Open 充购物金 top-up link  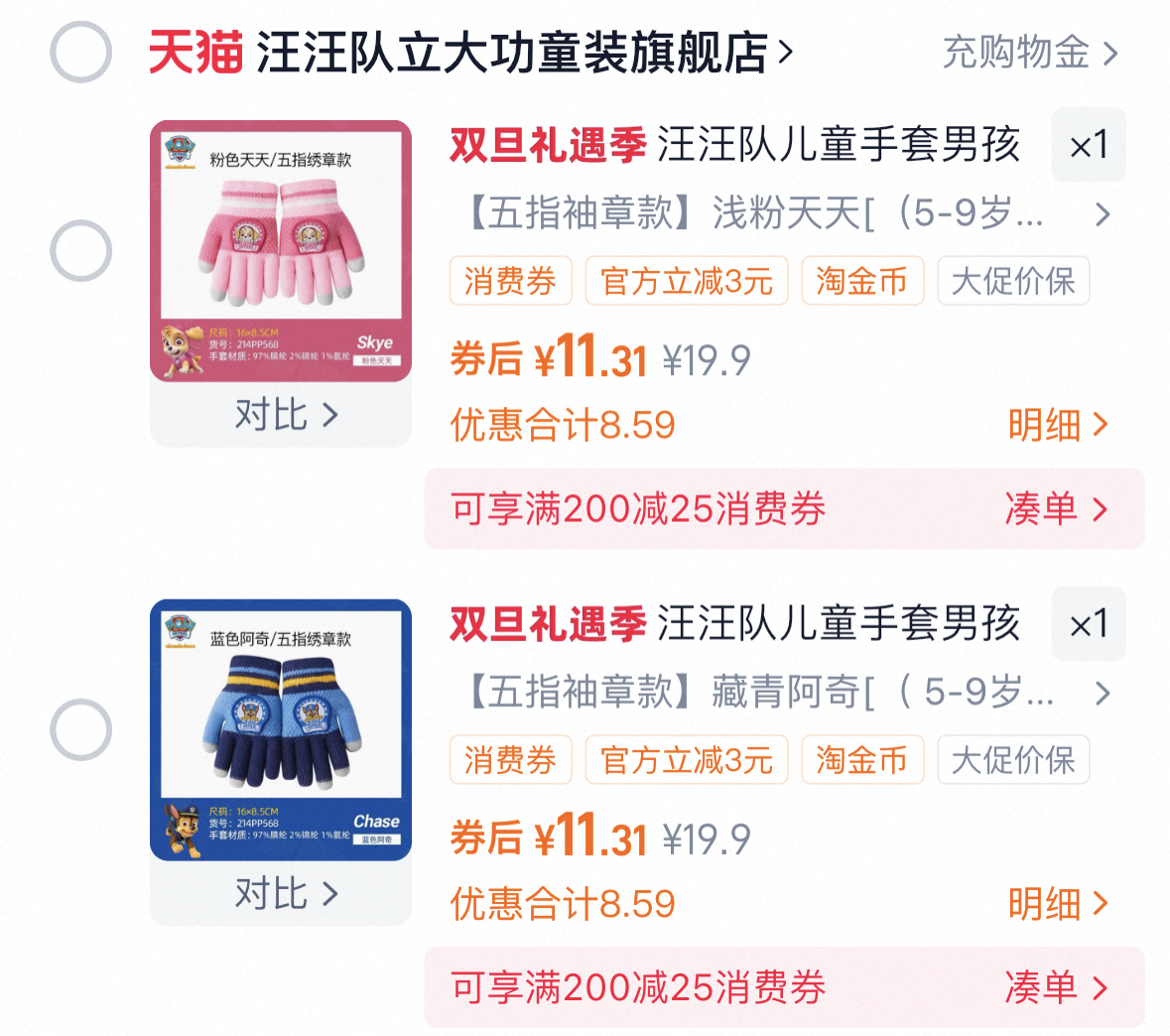(x=1029, y=52)
